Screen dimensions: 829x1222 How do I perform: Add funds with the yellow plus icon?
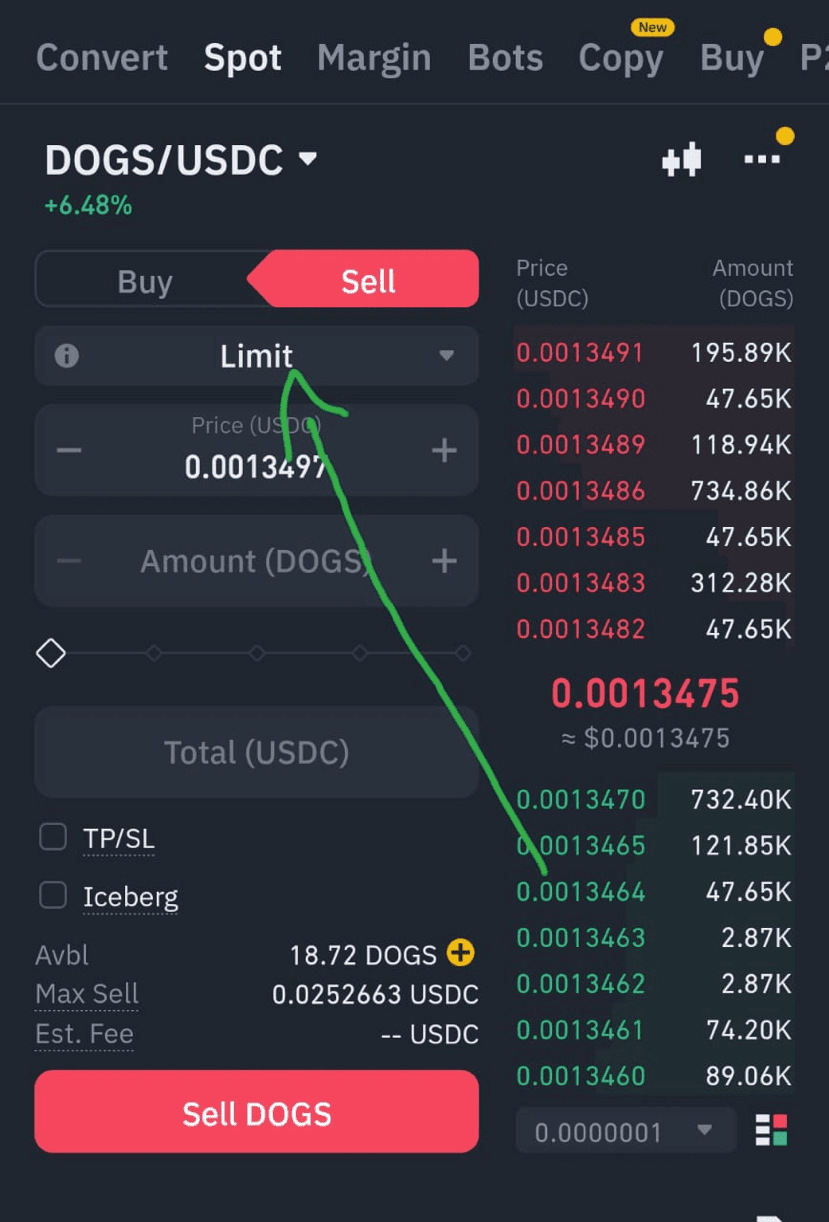(x=460, y=954)
